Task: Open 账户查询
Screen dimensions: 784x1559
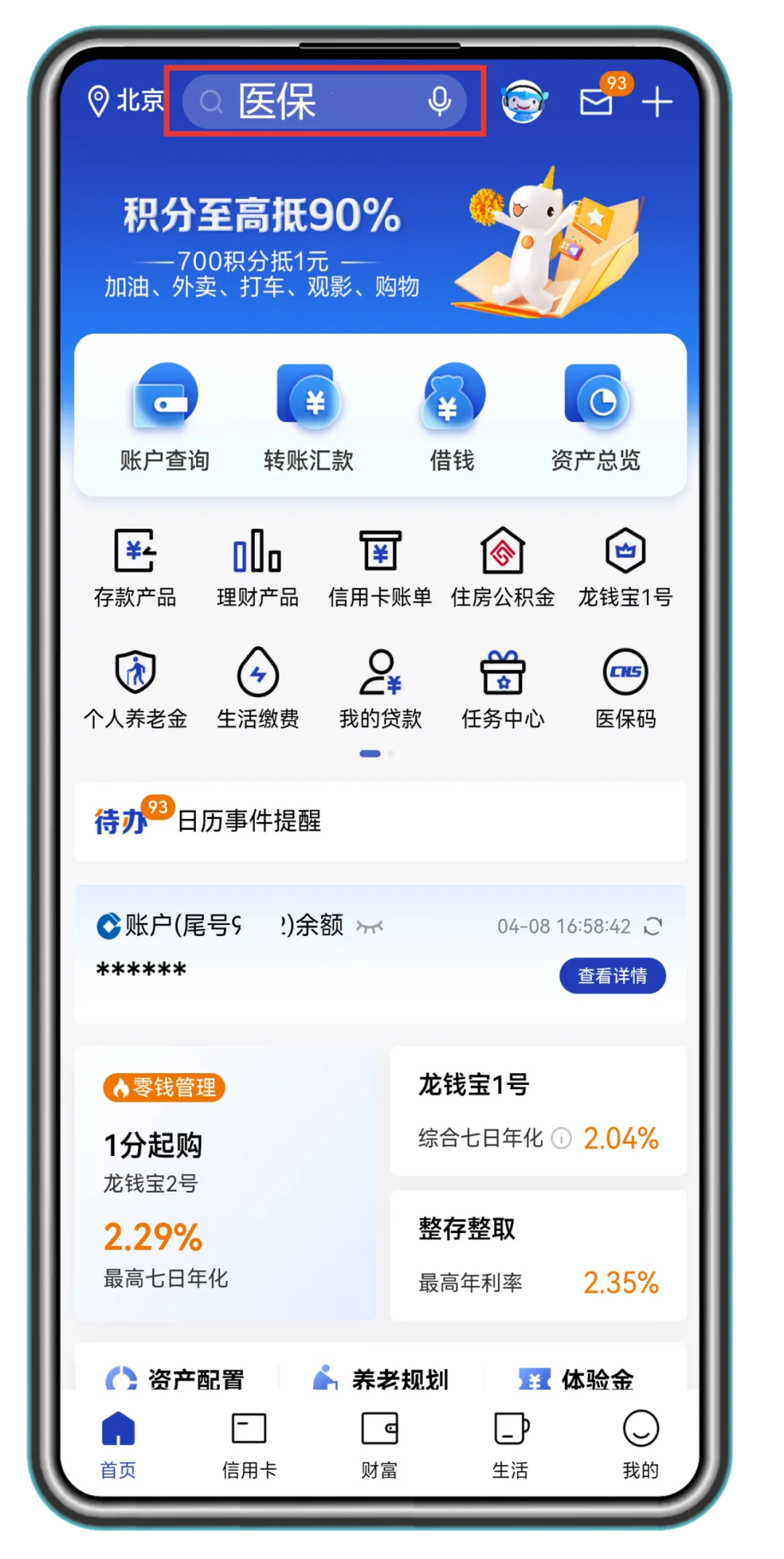Action: pyautogui.click(x=165, y=418)
